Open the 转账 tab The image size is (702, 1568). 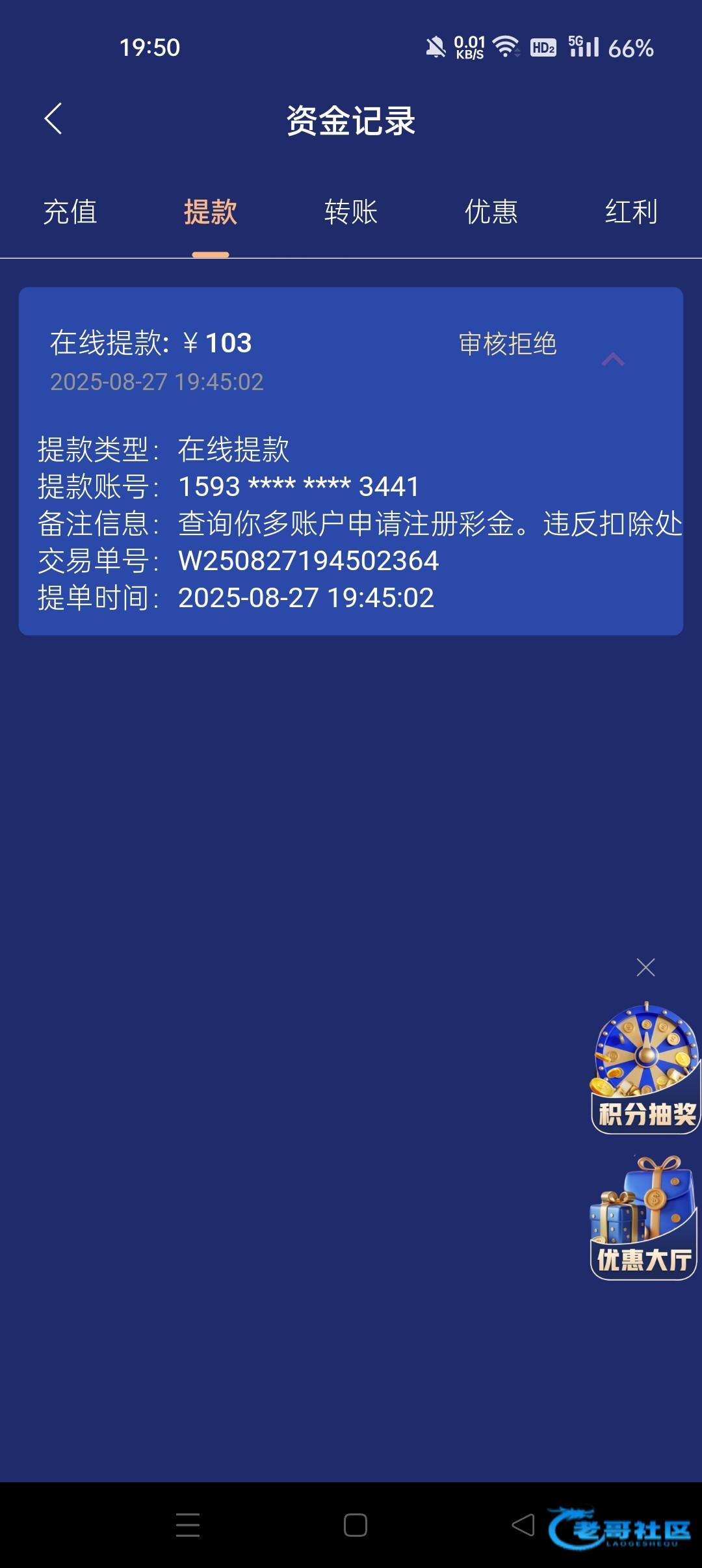351,212
